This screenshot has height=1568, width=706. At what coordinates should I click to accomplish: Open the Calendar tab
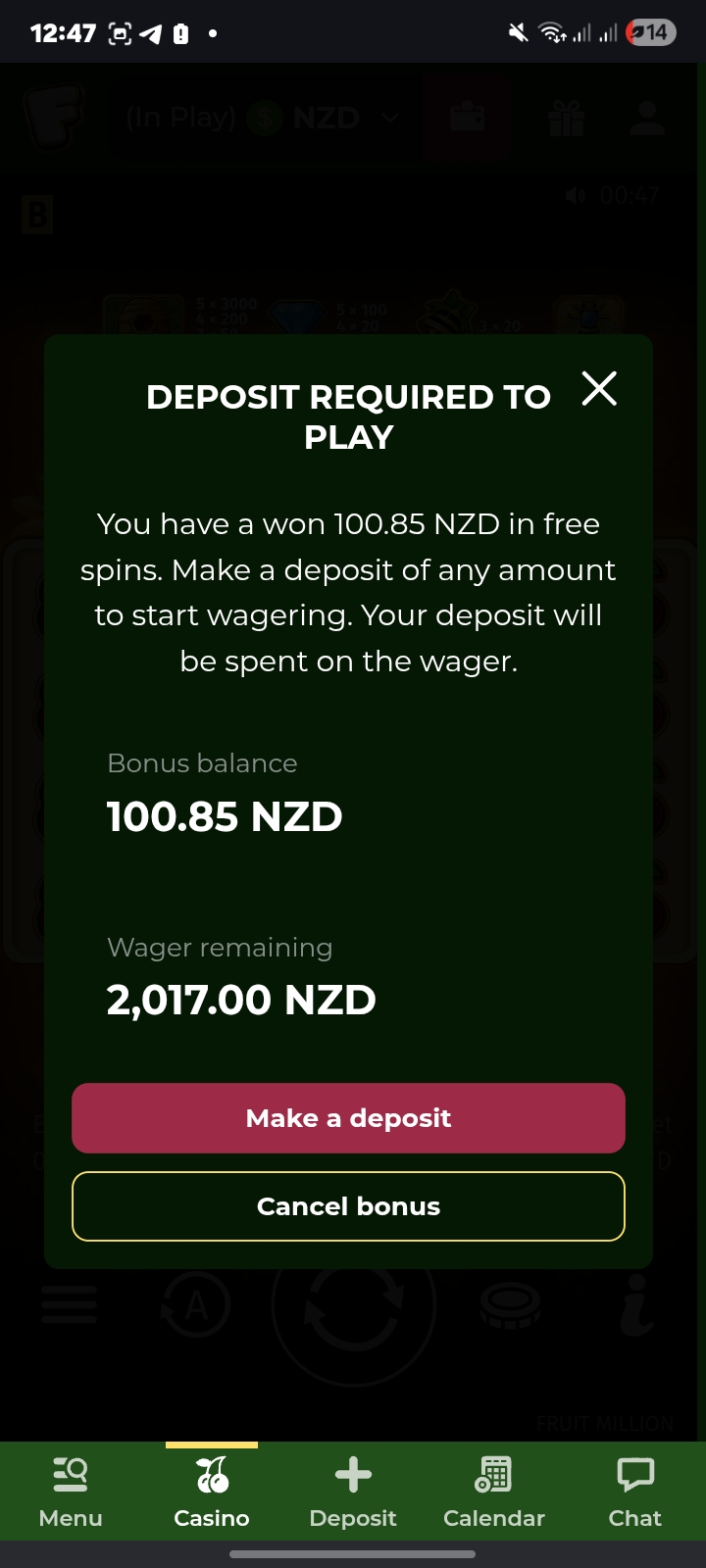494,1492
